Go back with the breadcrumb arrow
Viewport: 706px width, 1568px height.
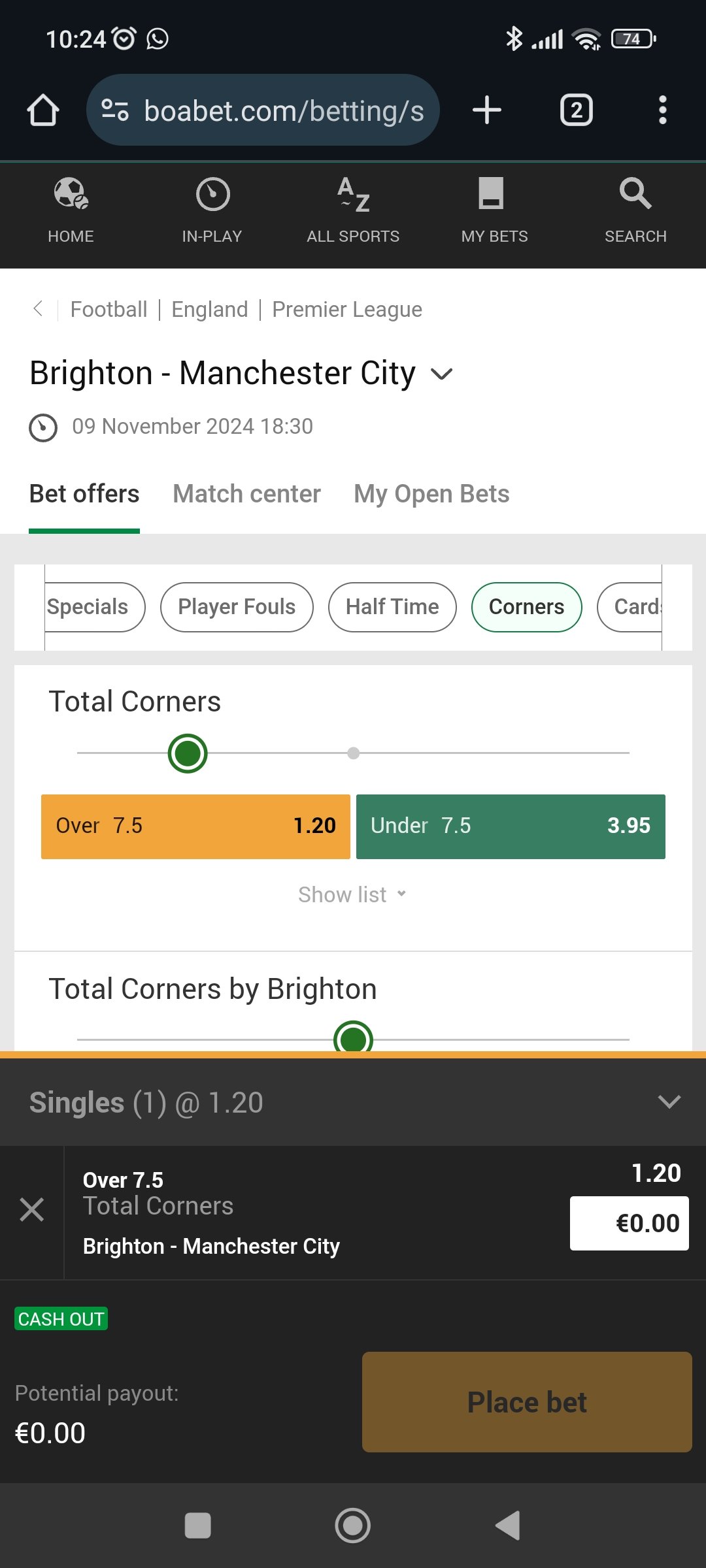pos(38,308)
